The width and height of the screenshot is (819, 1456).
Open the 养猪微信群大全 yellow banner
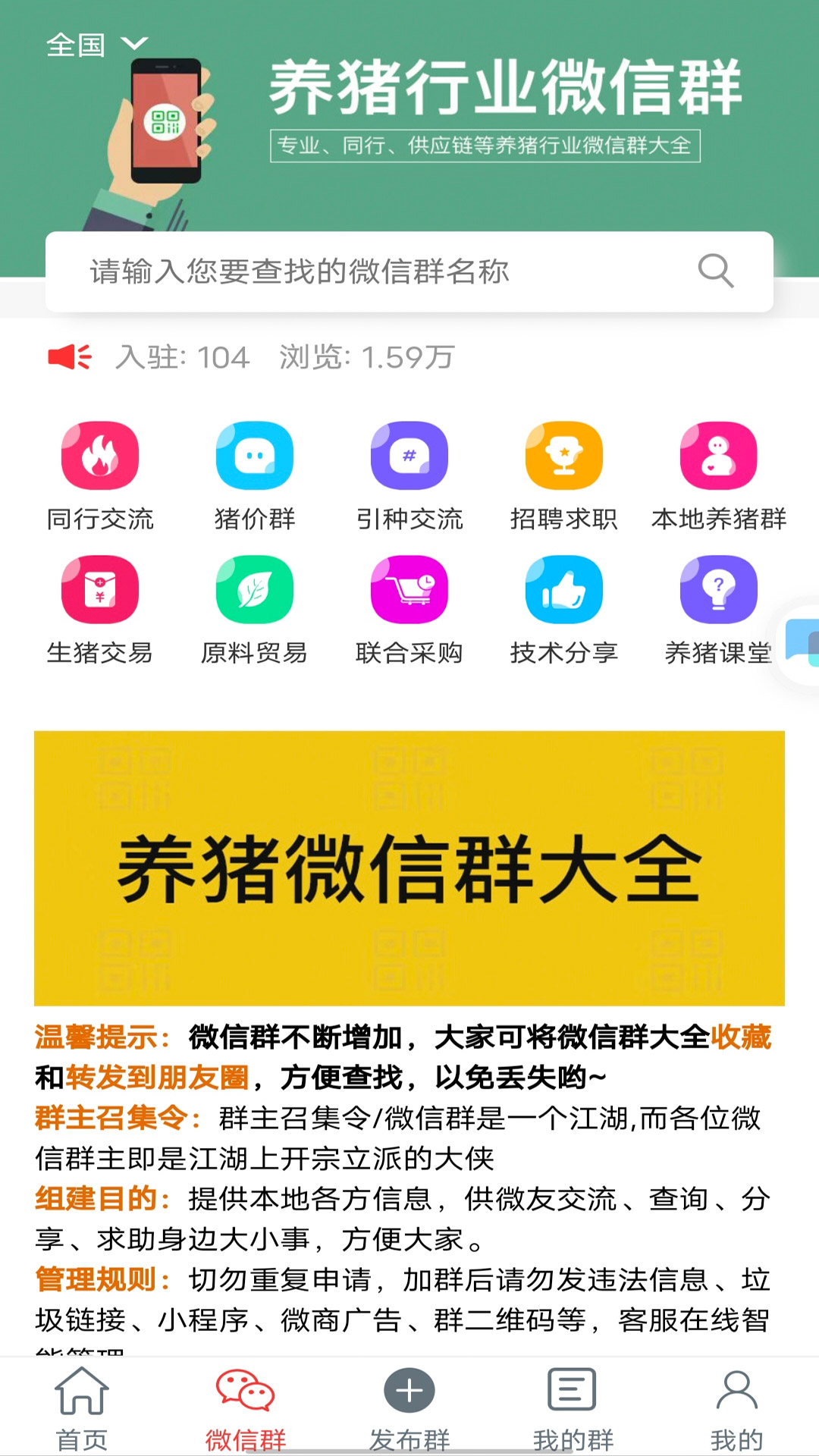coord(409,868)
